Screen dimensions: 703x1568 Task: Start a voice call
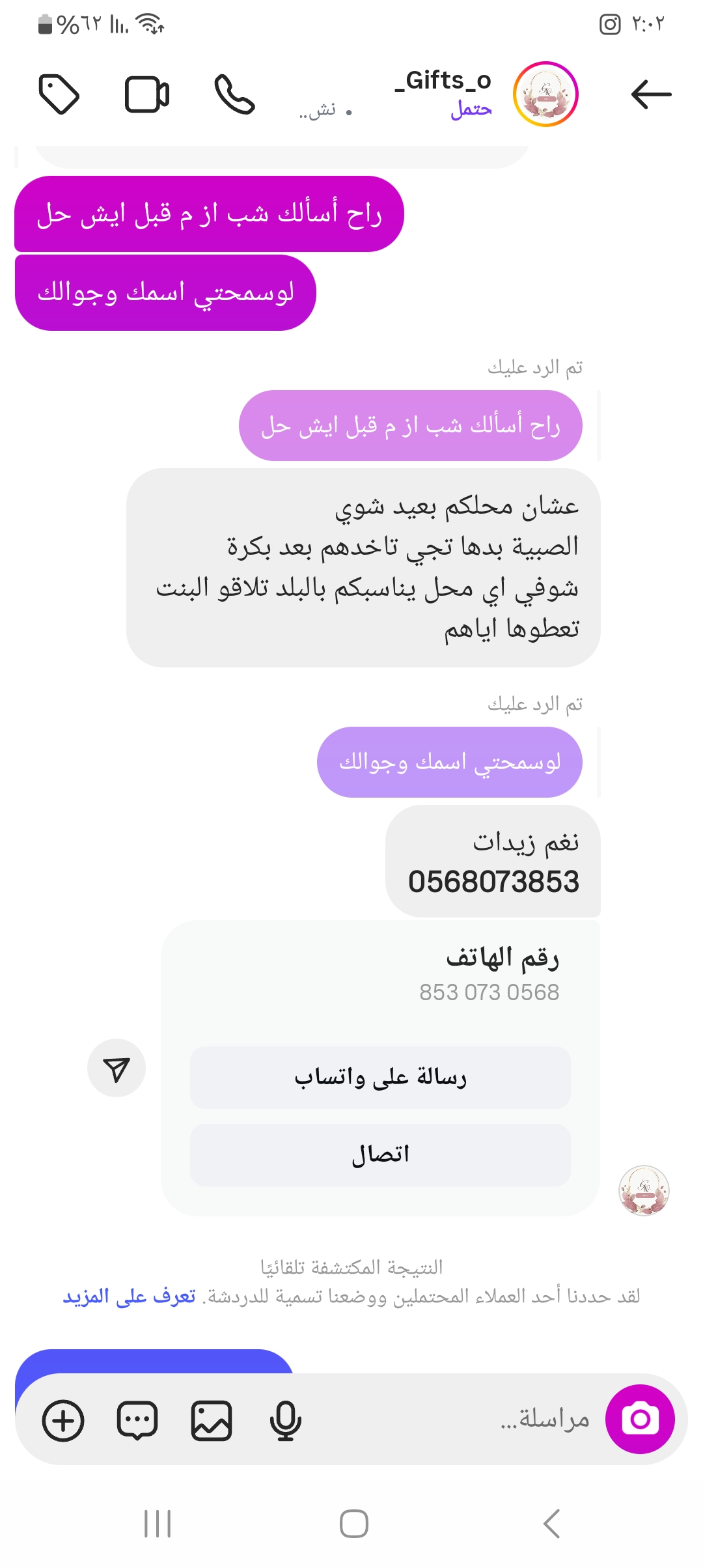[x=234, y=95]
